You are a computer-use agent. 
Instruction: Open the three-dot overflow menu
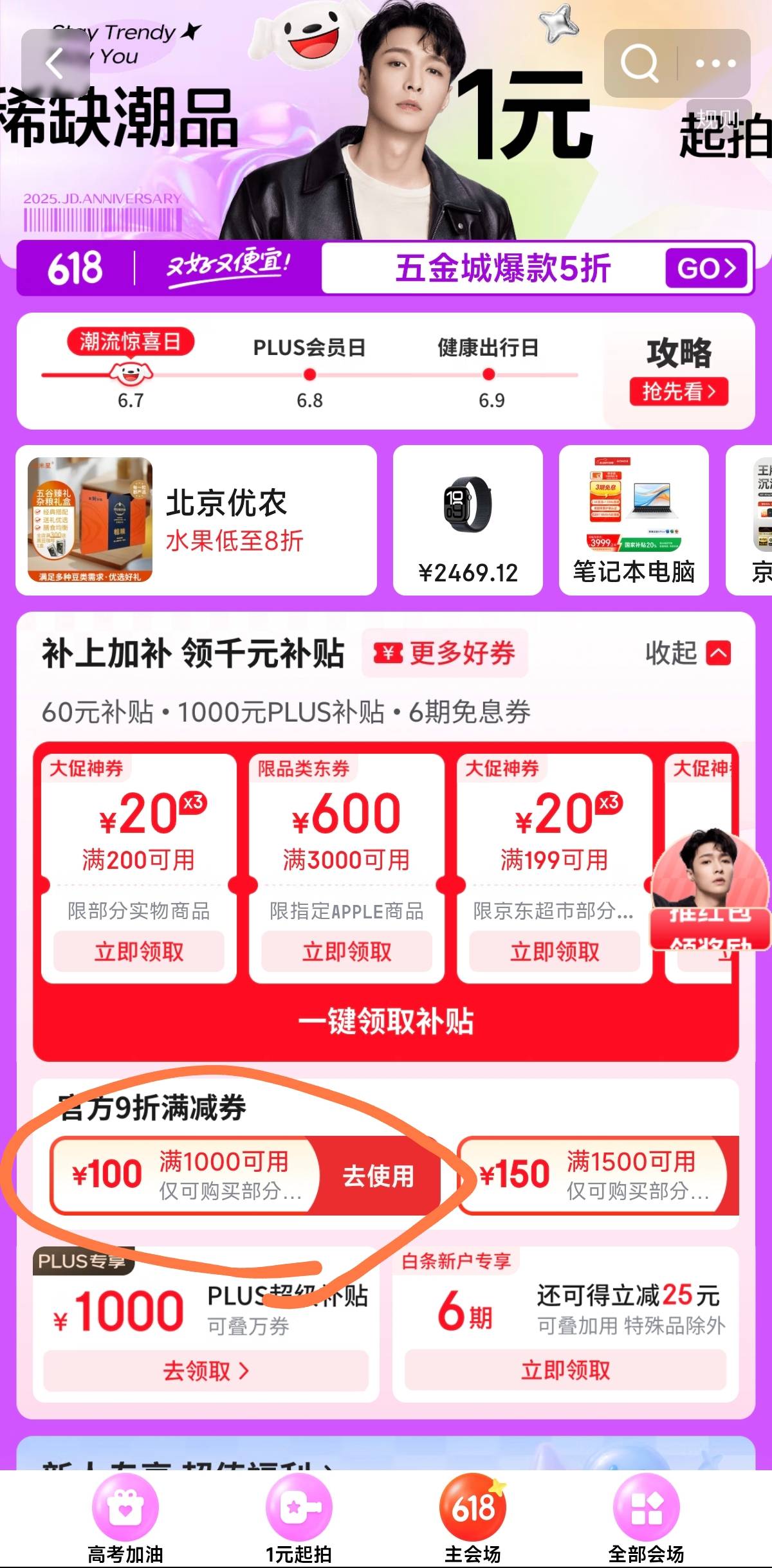pos(715,63)
